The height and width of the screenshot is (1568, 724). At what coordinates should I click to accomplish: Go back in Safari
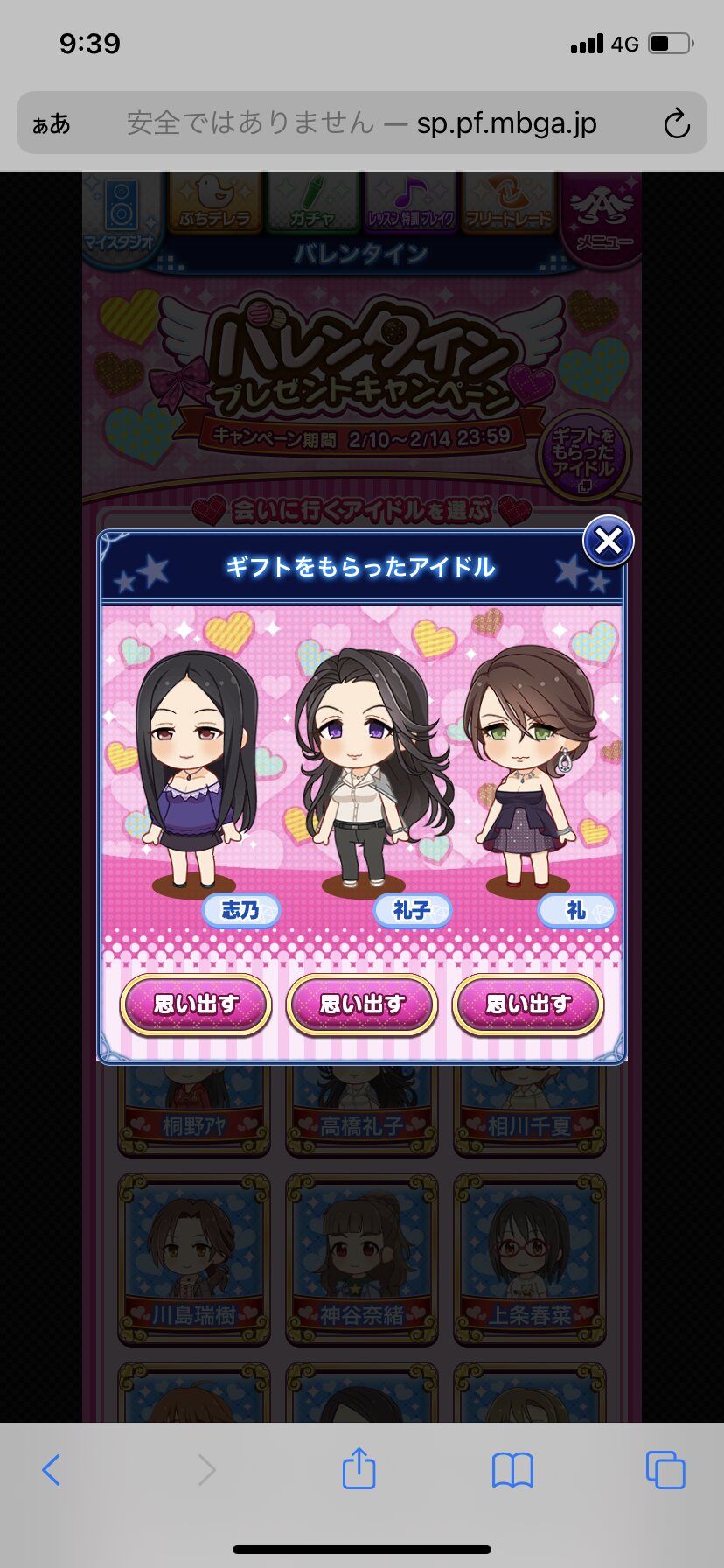coord(52,1470)
